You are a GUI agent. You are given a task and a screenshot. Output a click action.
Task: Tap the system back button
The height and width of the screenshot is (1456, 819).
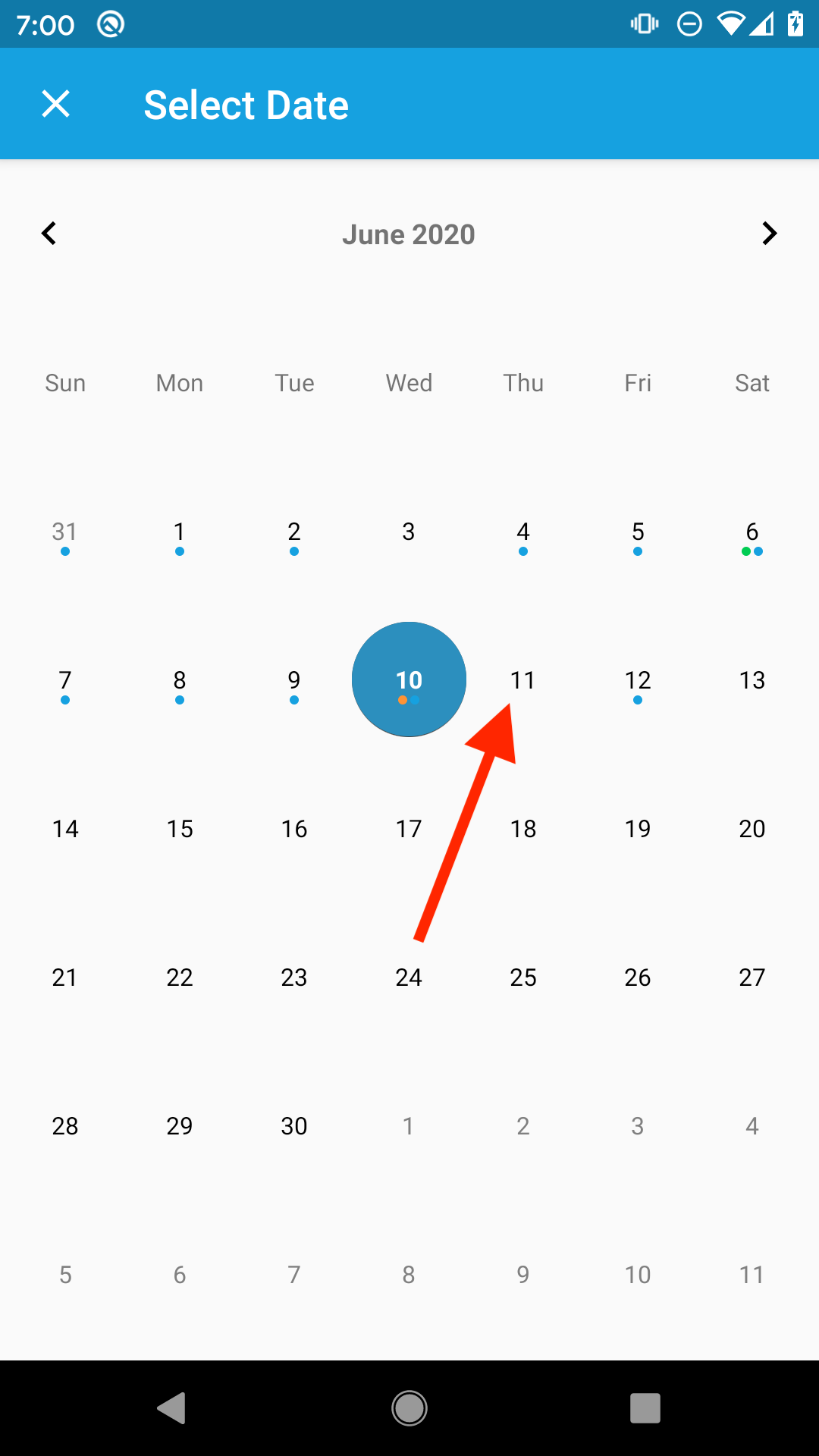pyautogui.click(x=172, y=1408)
